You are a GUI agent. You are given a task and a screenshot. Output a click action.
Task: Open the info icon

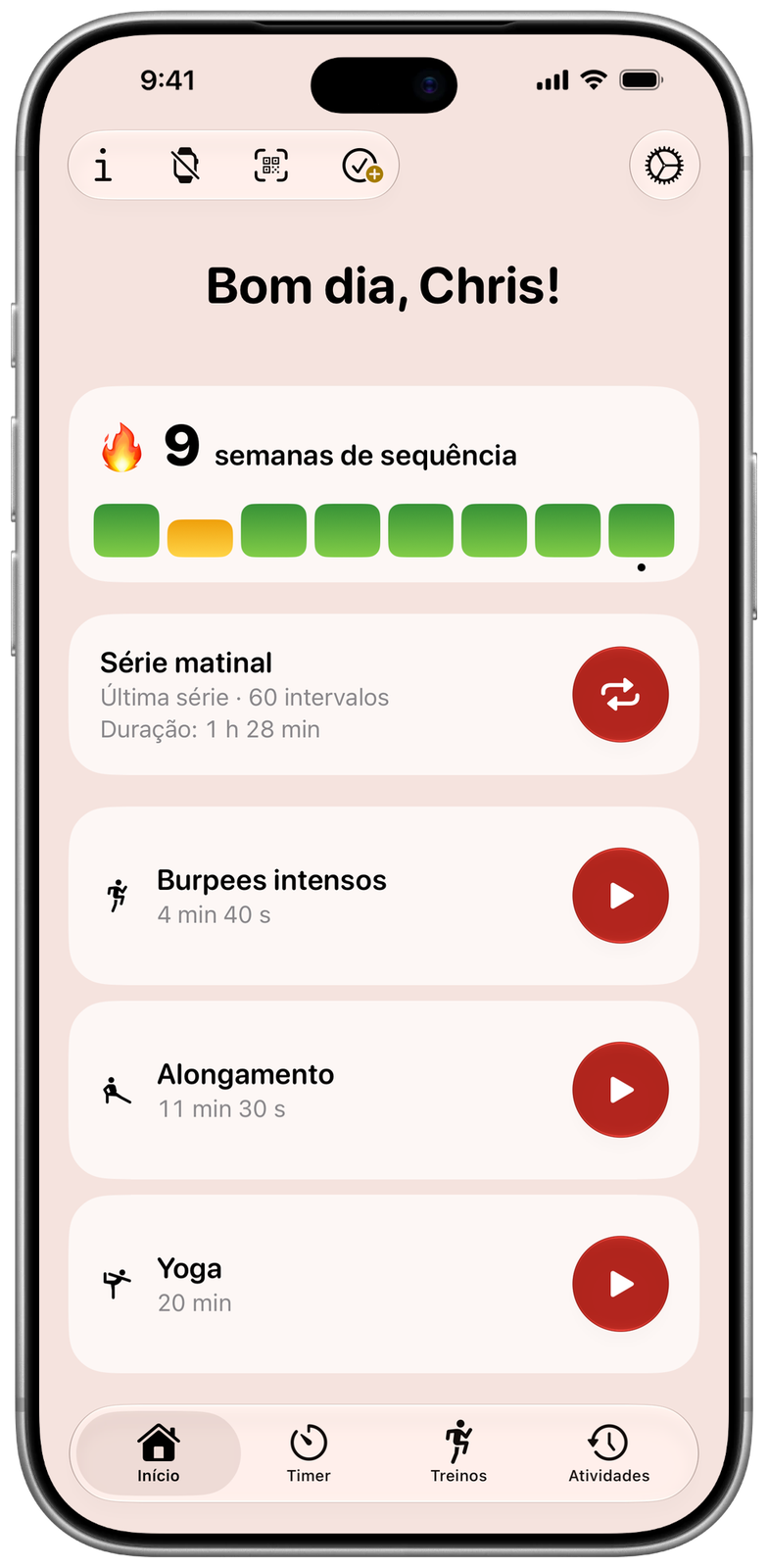click(x=103, y=166)
